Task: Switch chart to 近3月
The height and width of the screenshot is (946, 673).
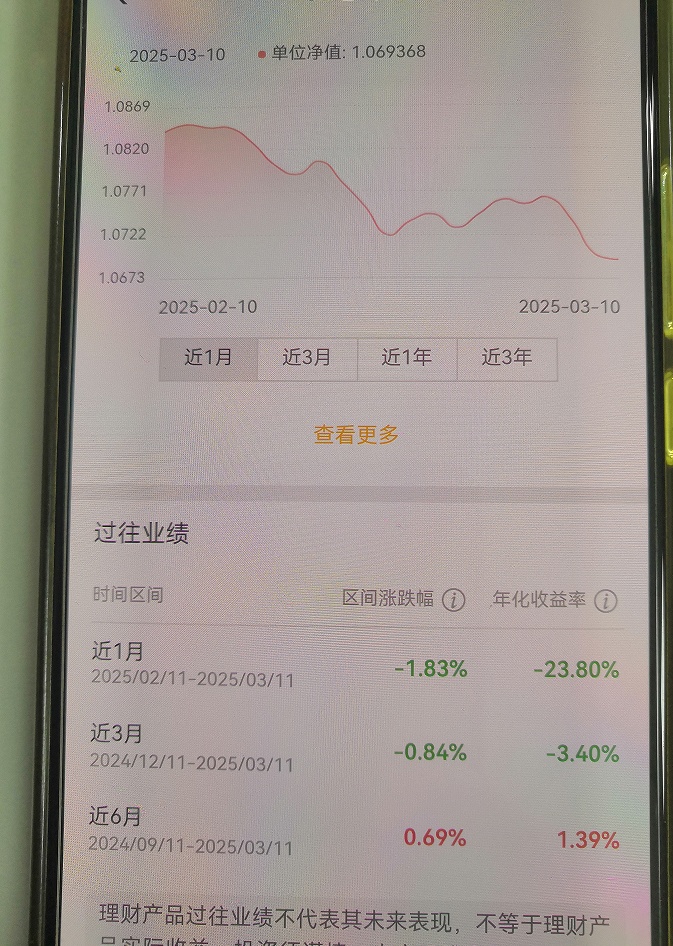Action: point(307,358)
